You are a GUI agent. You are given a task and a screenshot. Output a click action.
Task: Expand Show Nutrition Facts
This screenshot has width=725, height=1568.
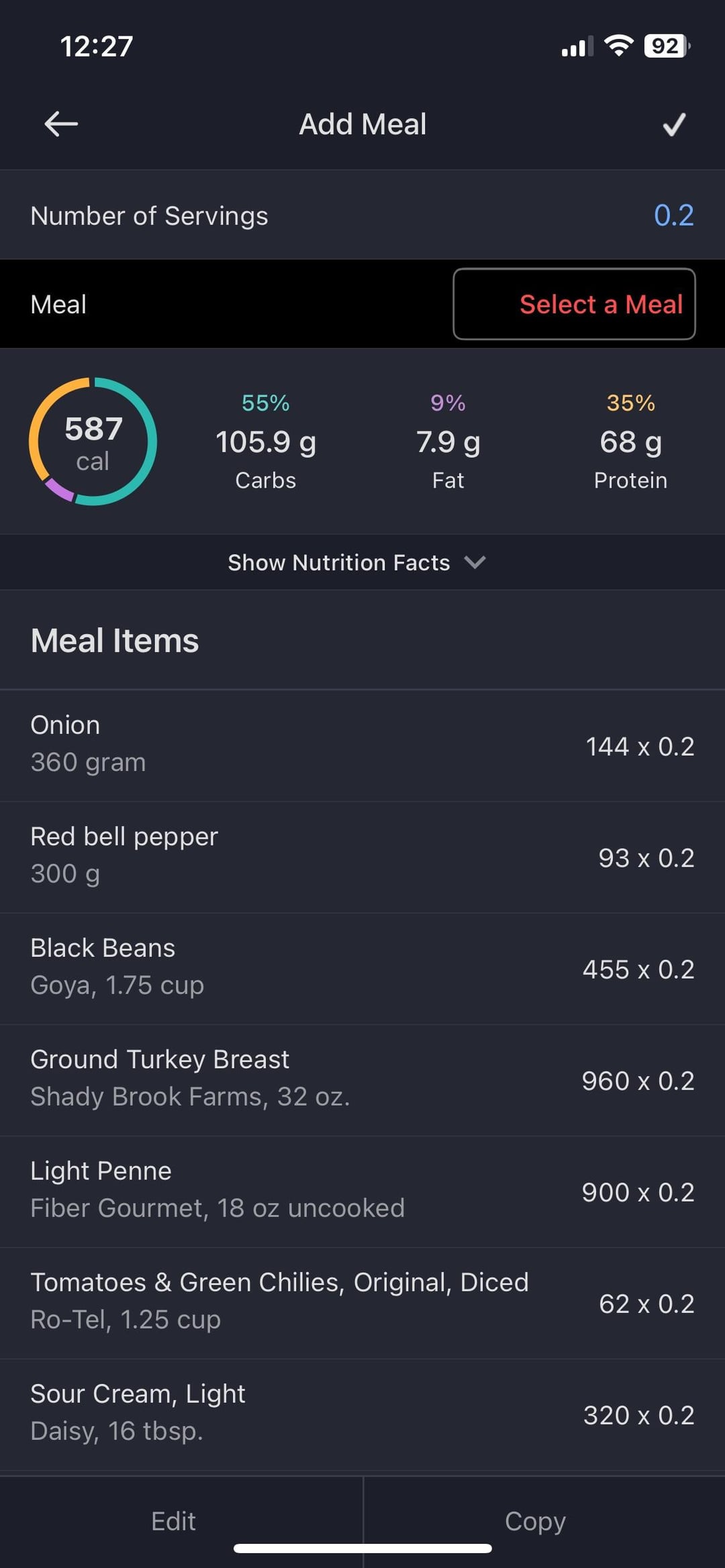click(x=356, y=562)
